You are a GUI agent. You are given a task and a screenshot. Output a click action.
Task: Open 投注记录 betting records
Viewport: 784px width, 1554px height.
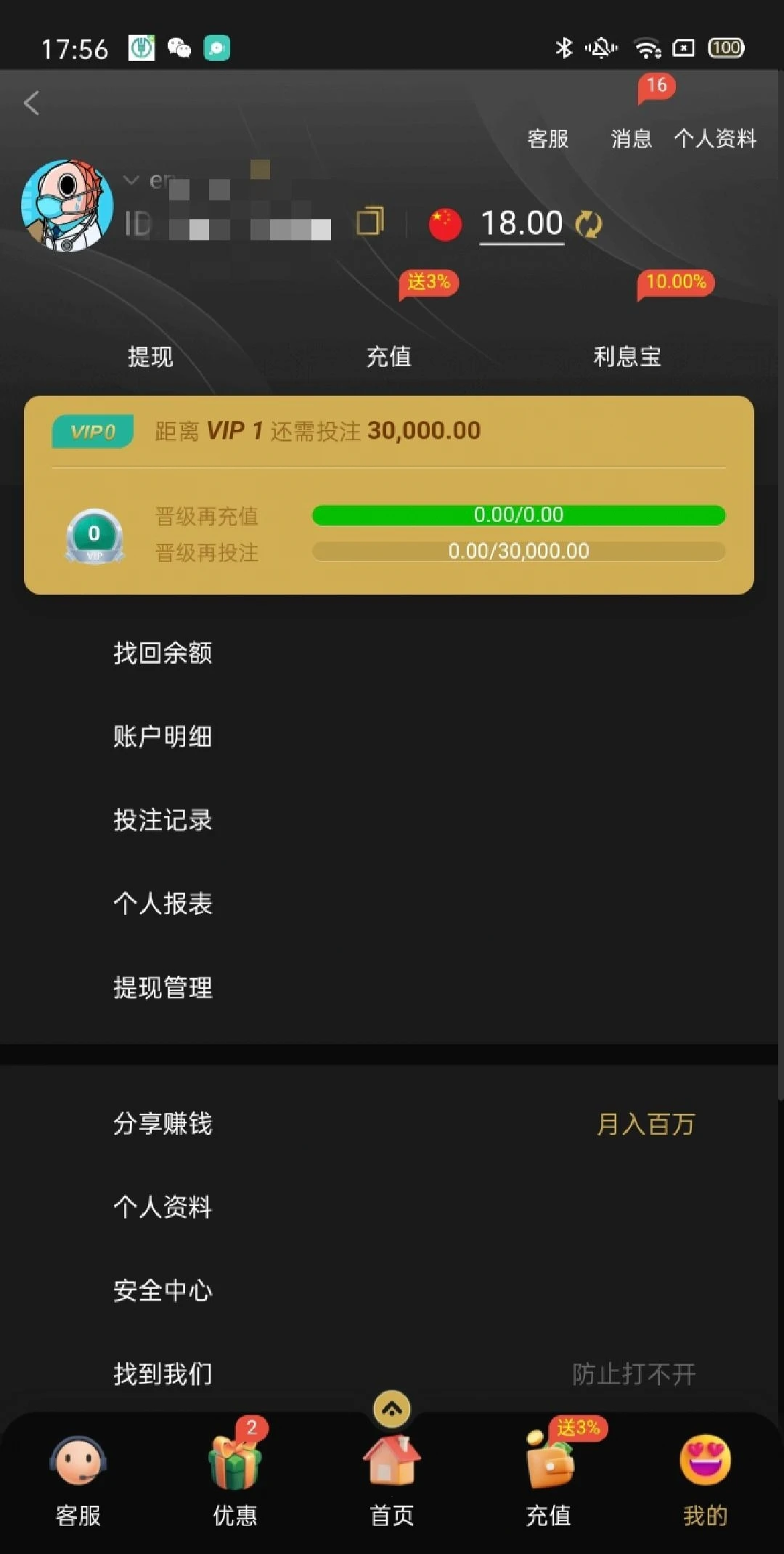pyautogui.click(x=163, y=820)
